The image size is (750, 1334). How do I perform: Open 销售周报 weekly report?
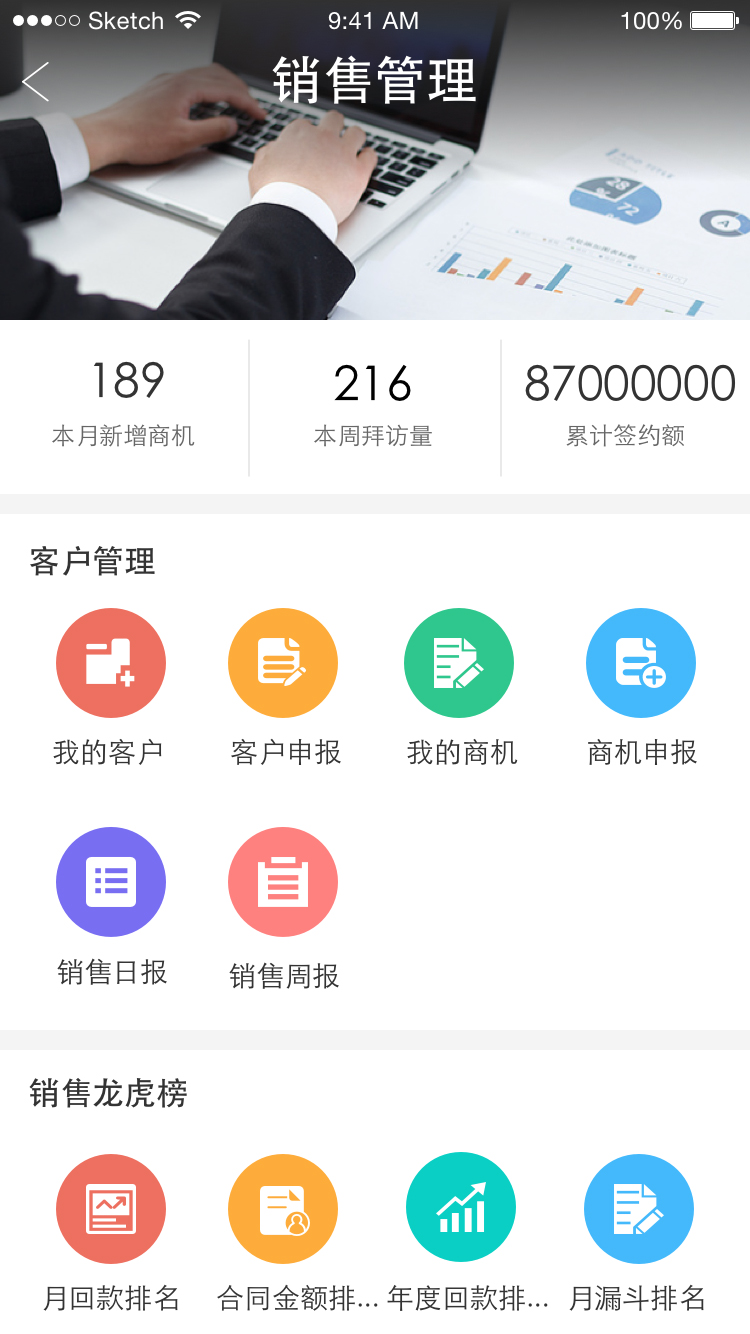[x=283, y=882]
